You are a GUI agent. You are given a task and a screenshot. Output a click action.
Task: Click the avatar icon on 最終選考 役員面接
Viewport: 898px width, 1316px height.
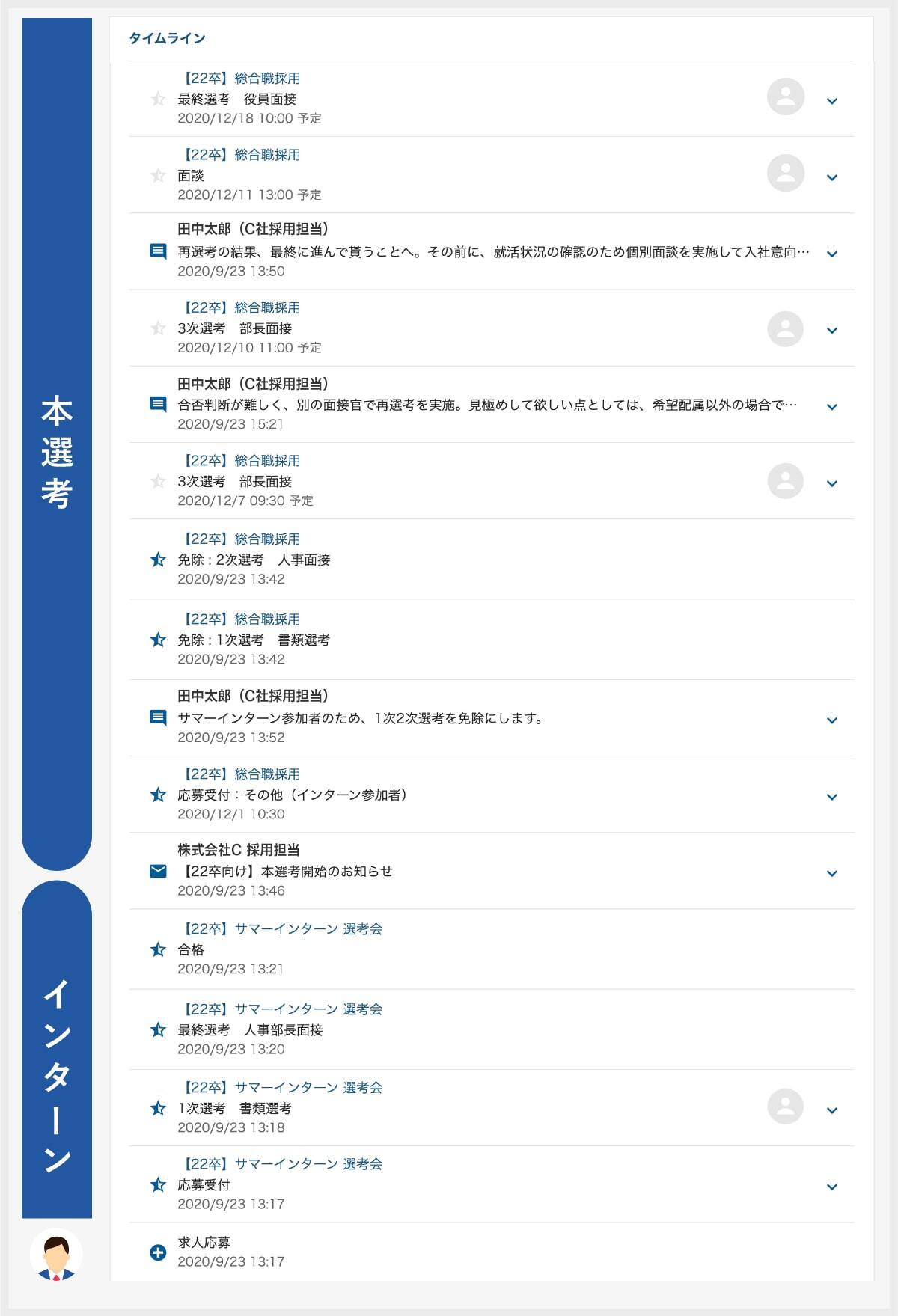pyautogui.click(x=786, y=98)
